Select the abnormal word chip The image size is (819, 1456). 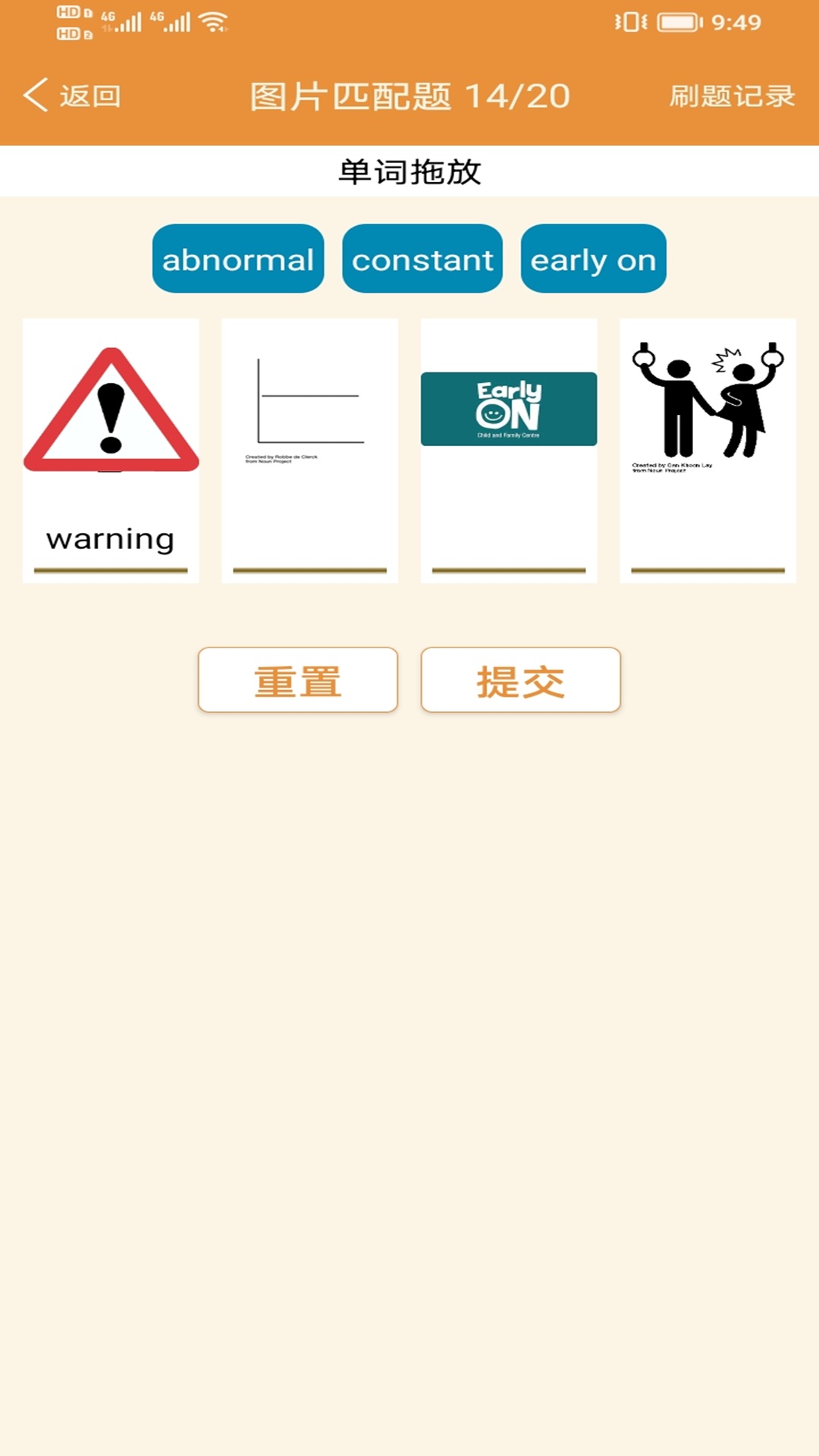pyautogui.click(x=237, y=259)
